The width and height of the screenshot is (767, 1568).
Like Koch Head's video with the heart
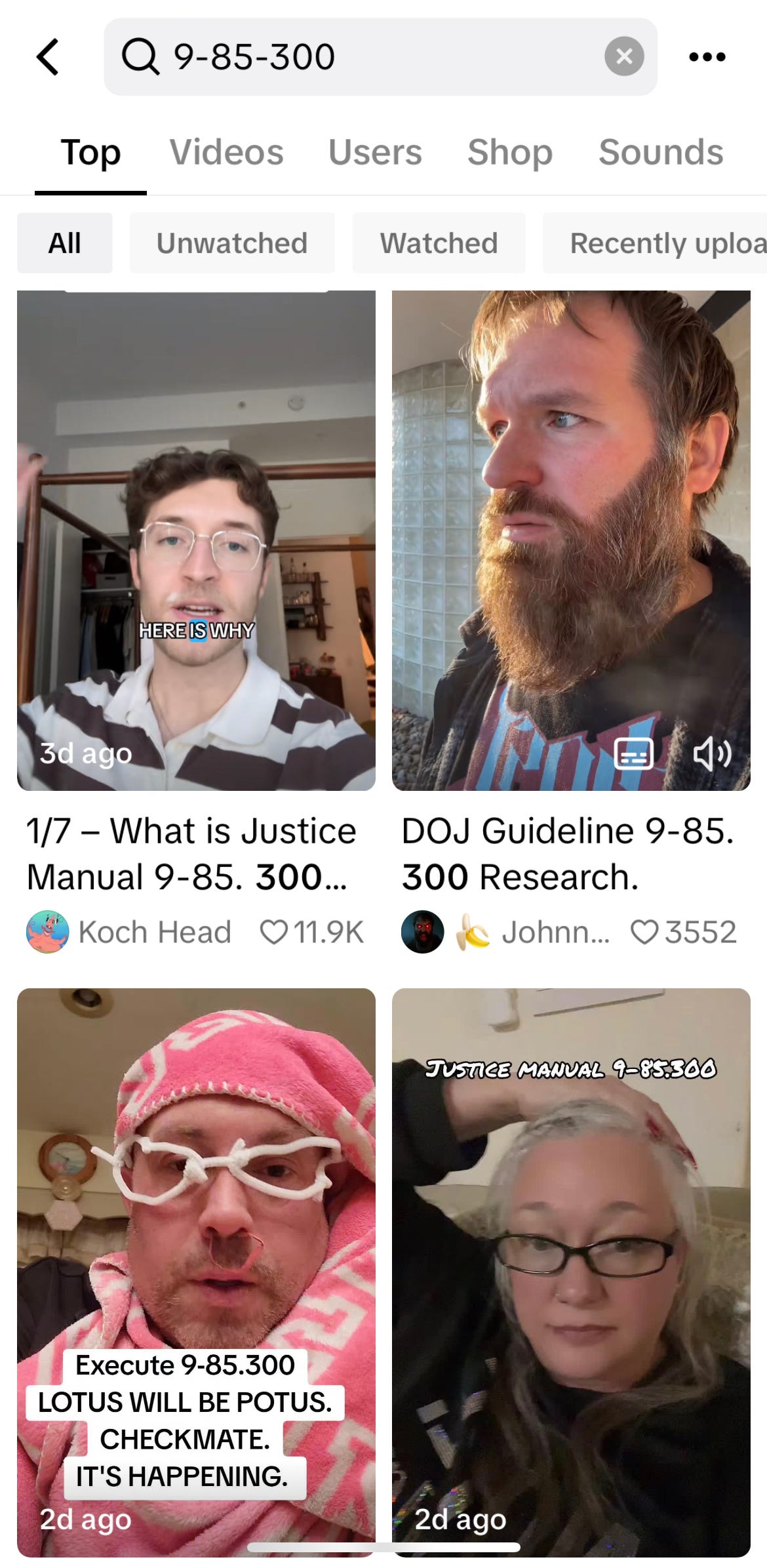274,932
